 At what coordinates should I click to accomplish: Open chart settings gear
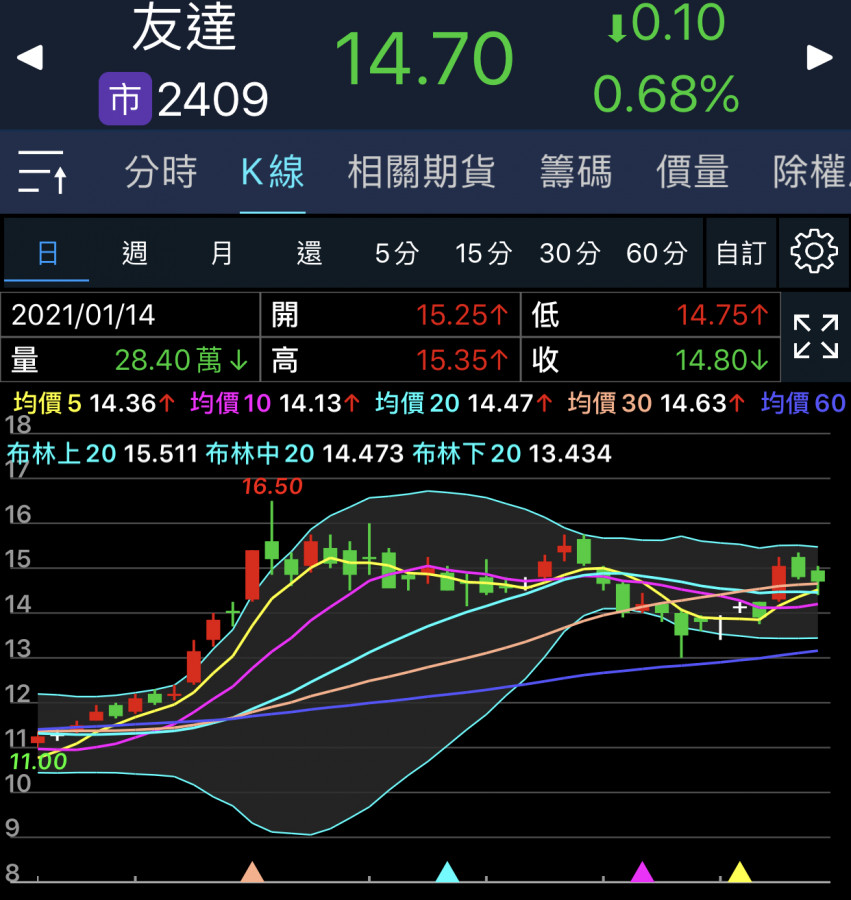[813, 251]
